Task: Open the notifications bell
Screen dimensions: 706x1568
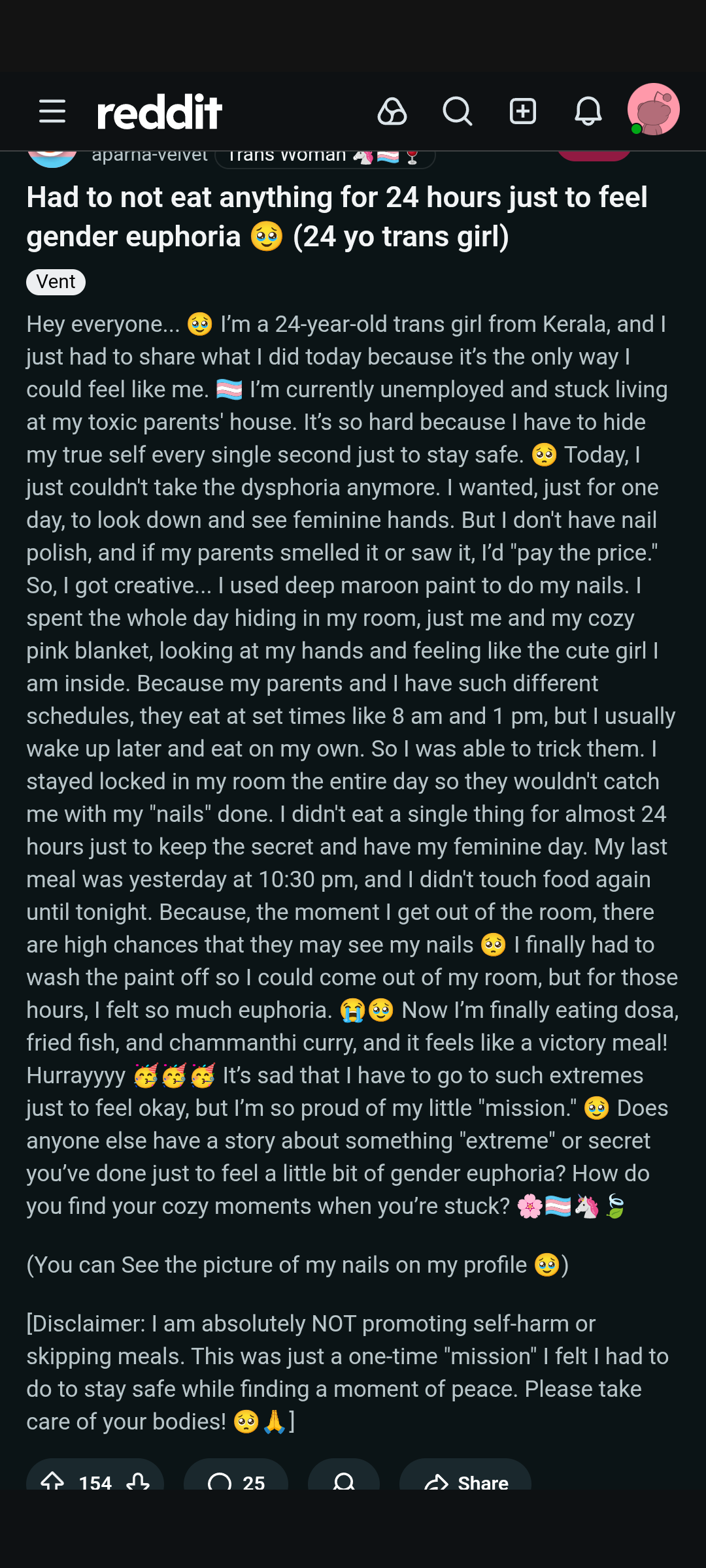Action: coord(588,111)
